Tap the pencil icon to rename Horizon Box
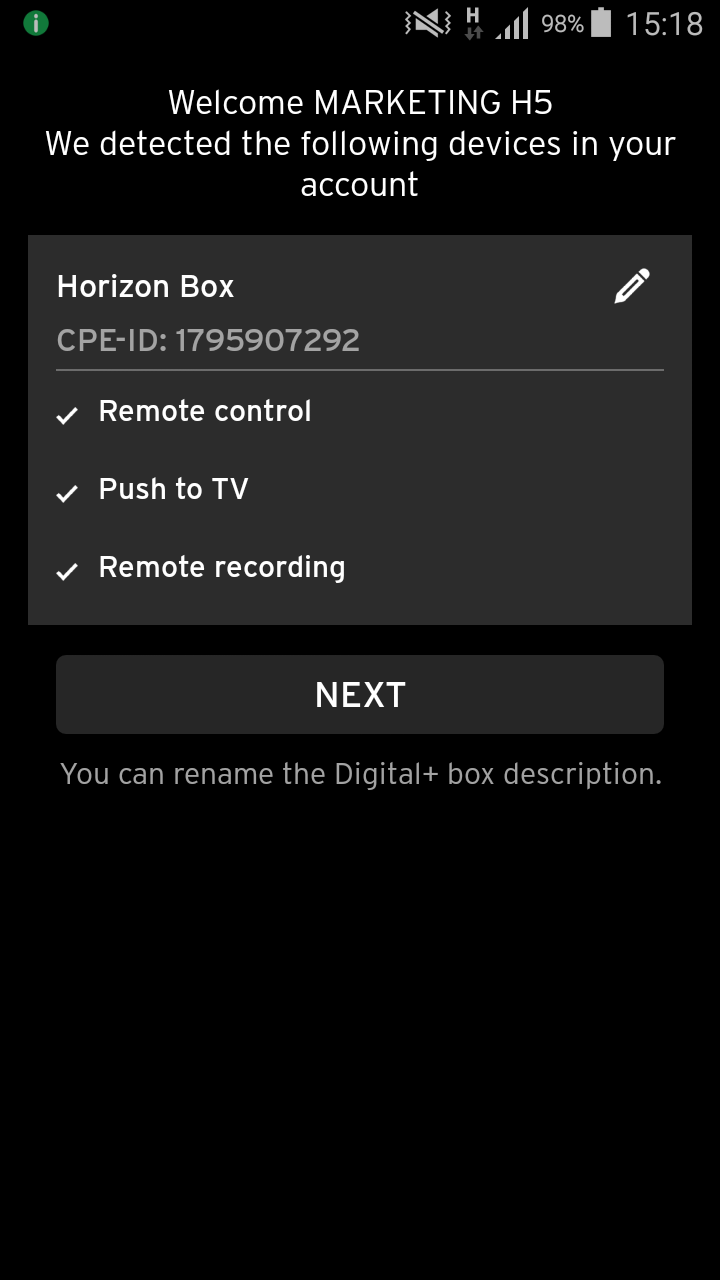Screen dimensions: 720x1280 (x=632, y=286)
